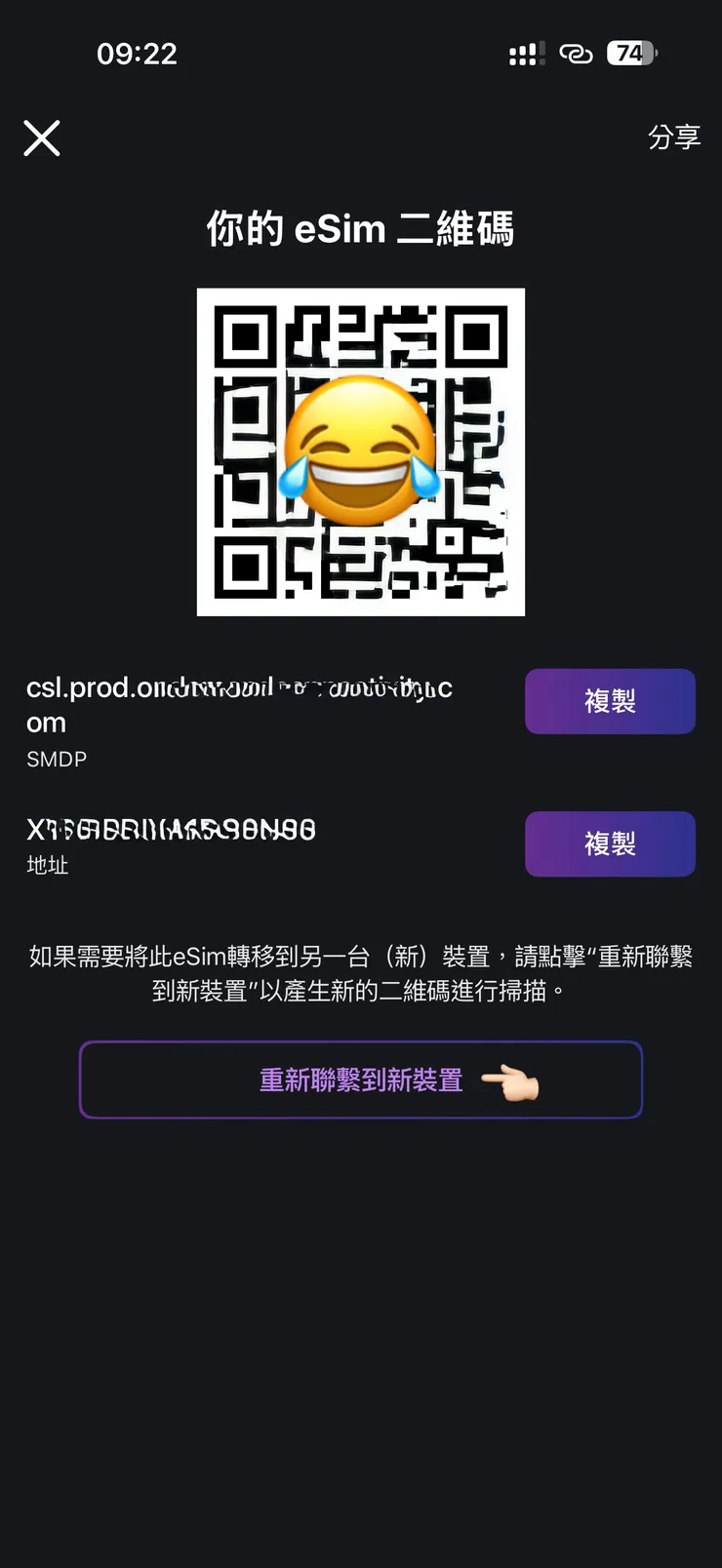This screenshot has width=722, height=1568.
Task: Tap the SMDP label text
Action: point(56,759)
